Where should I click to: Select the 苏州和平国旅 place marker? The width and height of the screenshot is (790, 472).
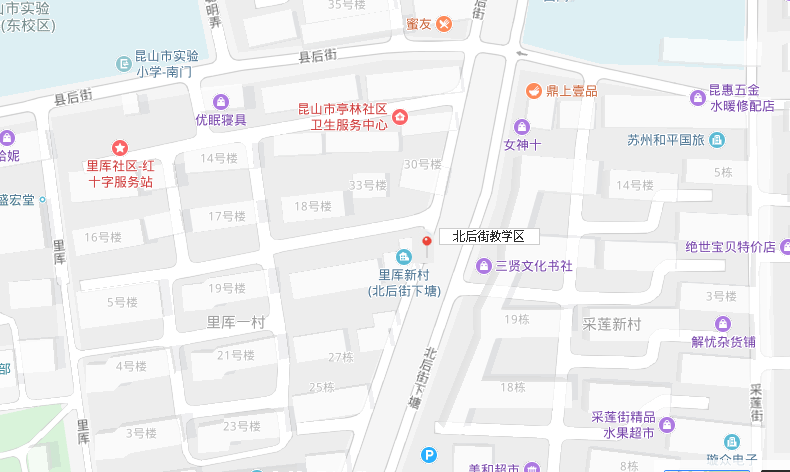[x=717, y=139]
